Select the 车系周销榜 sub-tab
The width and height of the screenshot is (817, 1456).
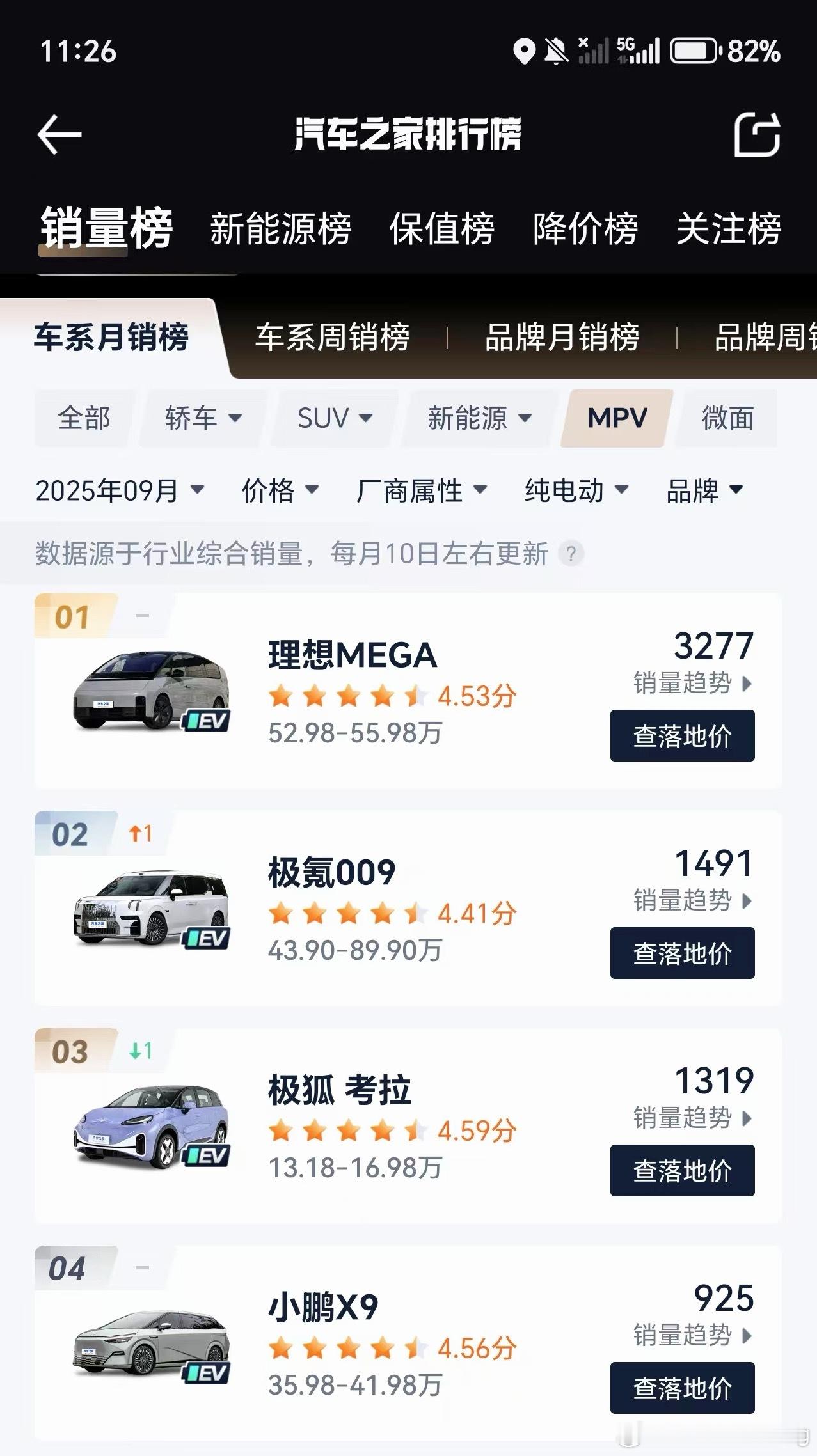click(332, 337)
